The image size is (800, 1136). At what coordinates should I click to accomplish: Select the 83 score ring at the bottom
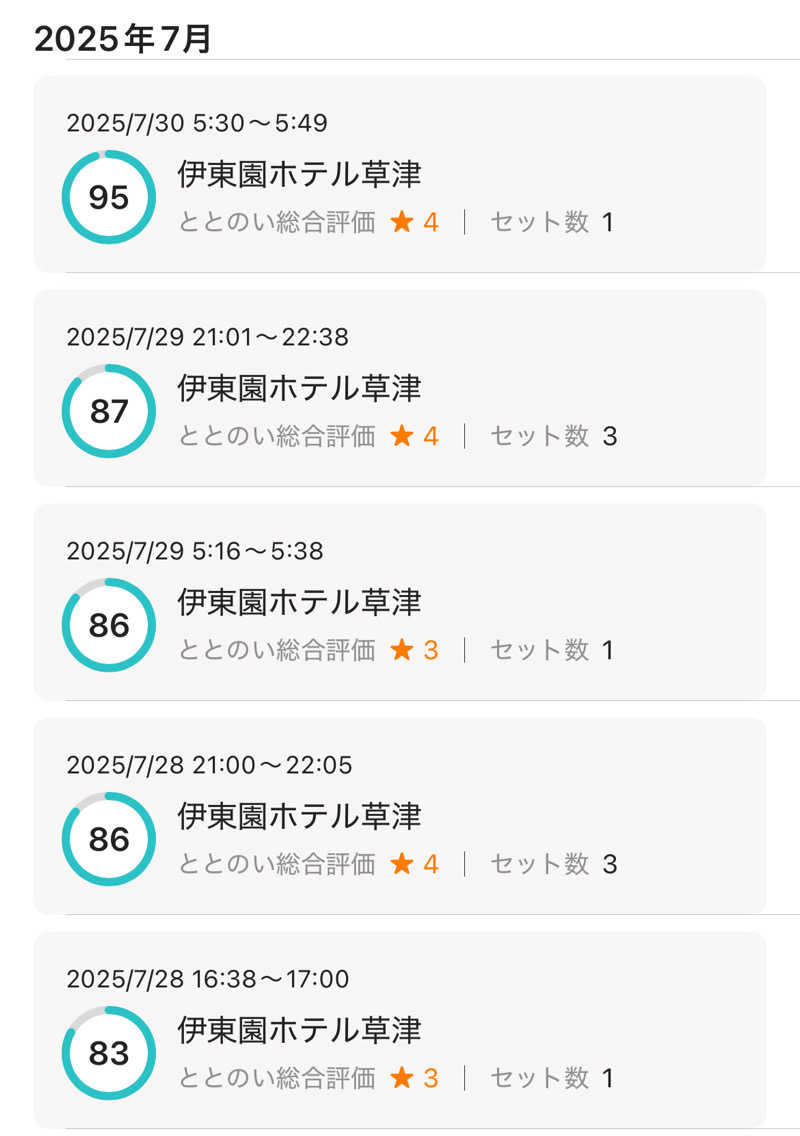pyautogui.click(x=109, y=1052)
